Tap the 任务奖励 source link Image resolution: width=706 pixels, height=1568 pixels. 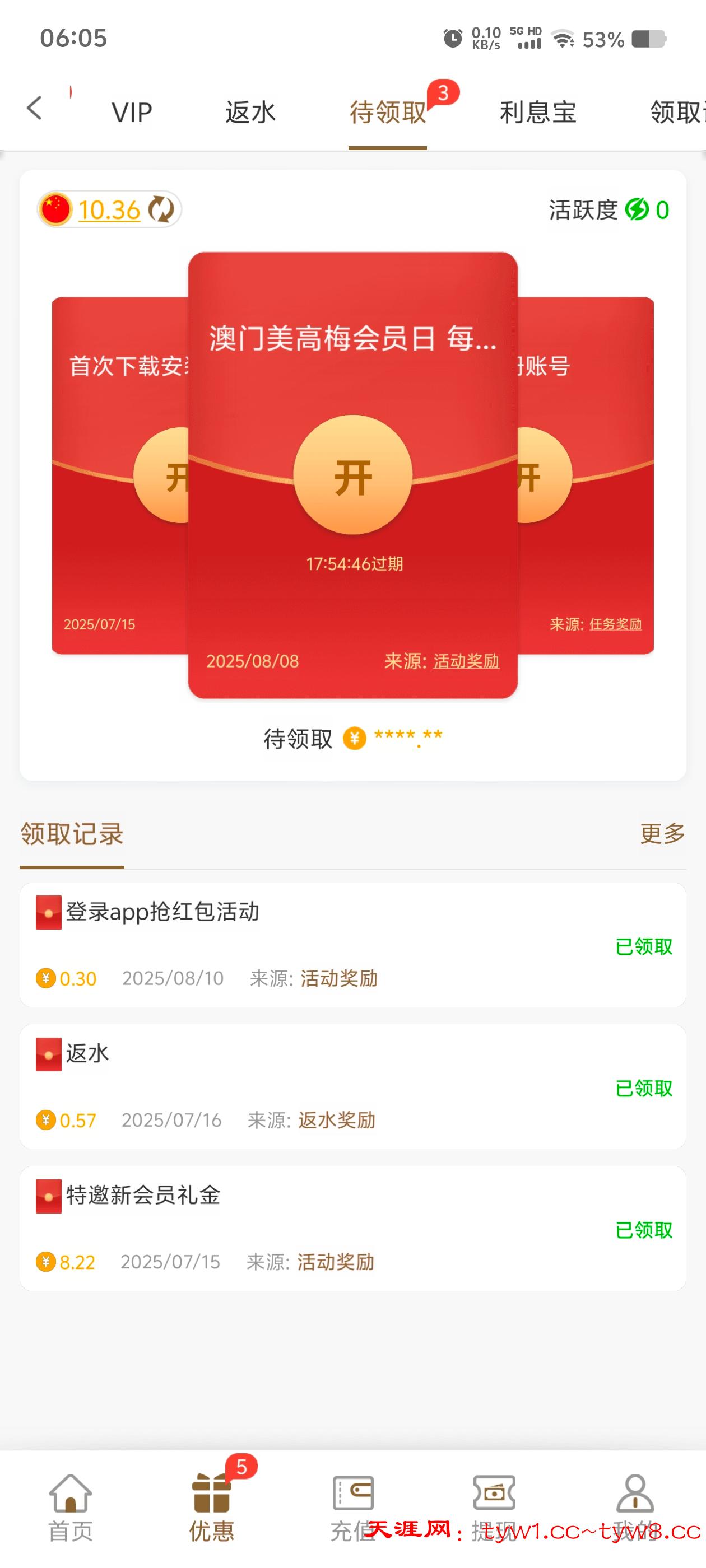click(615, 624)
